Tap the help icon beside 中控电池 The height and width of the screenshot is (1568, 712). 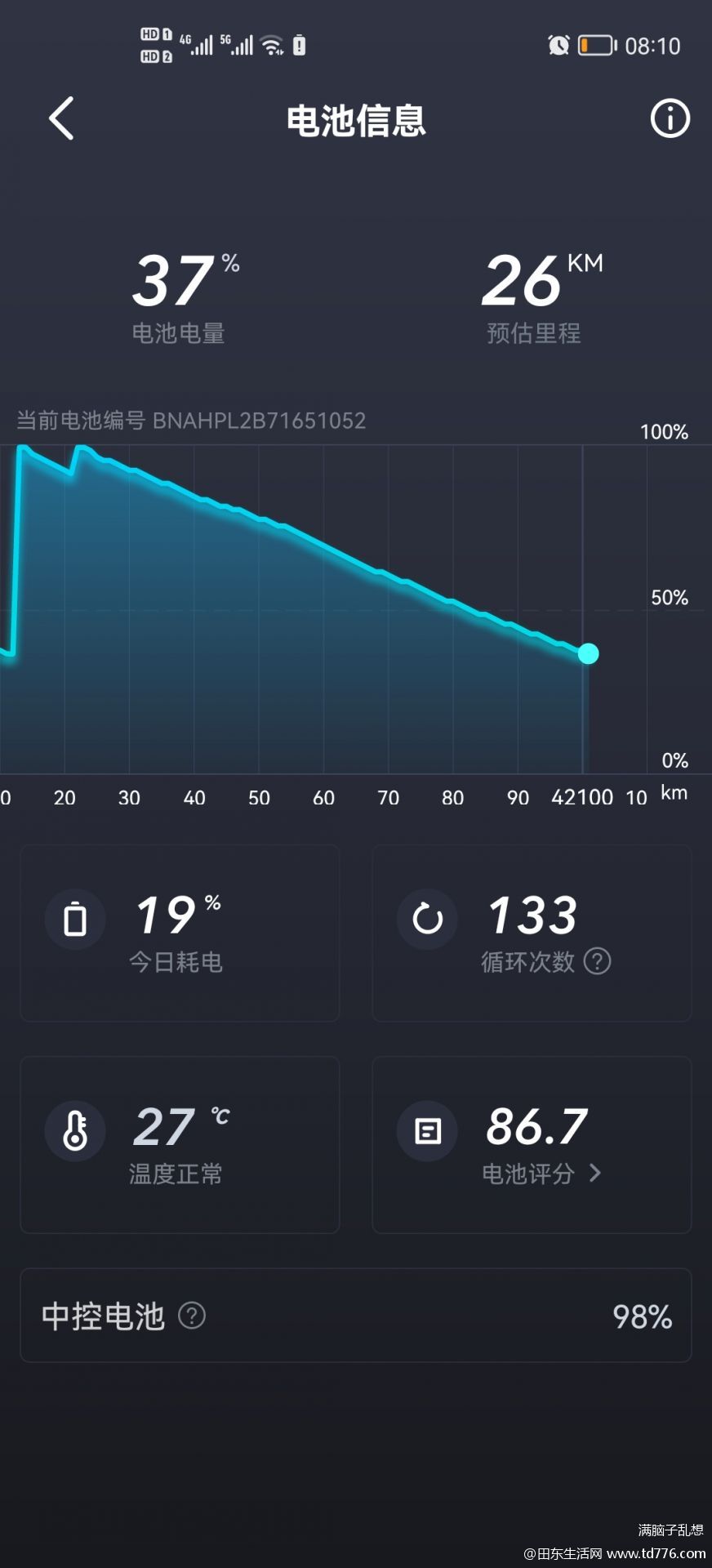tap(192, 1316)
